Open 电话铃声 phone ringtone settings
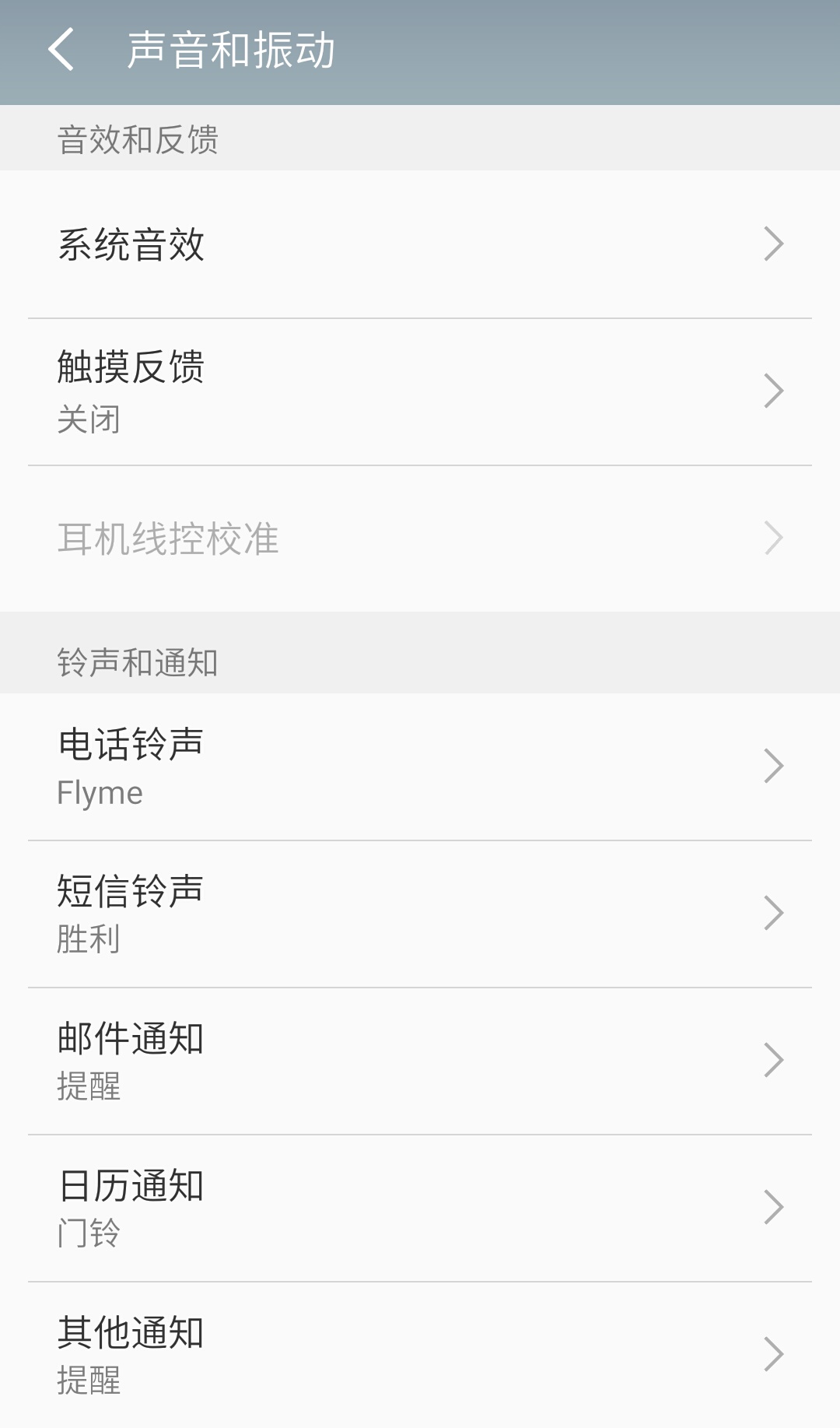 click(x=311, y=767)
